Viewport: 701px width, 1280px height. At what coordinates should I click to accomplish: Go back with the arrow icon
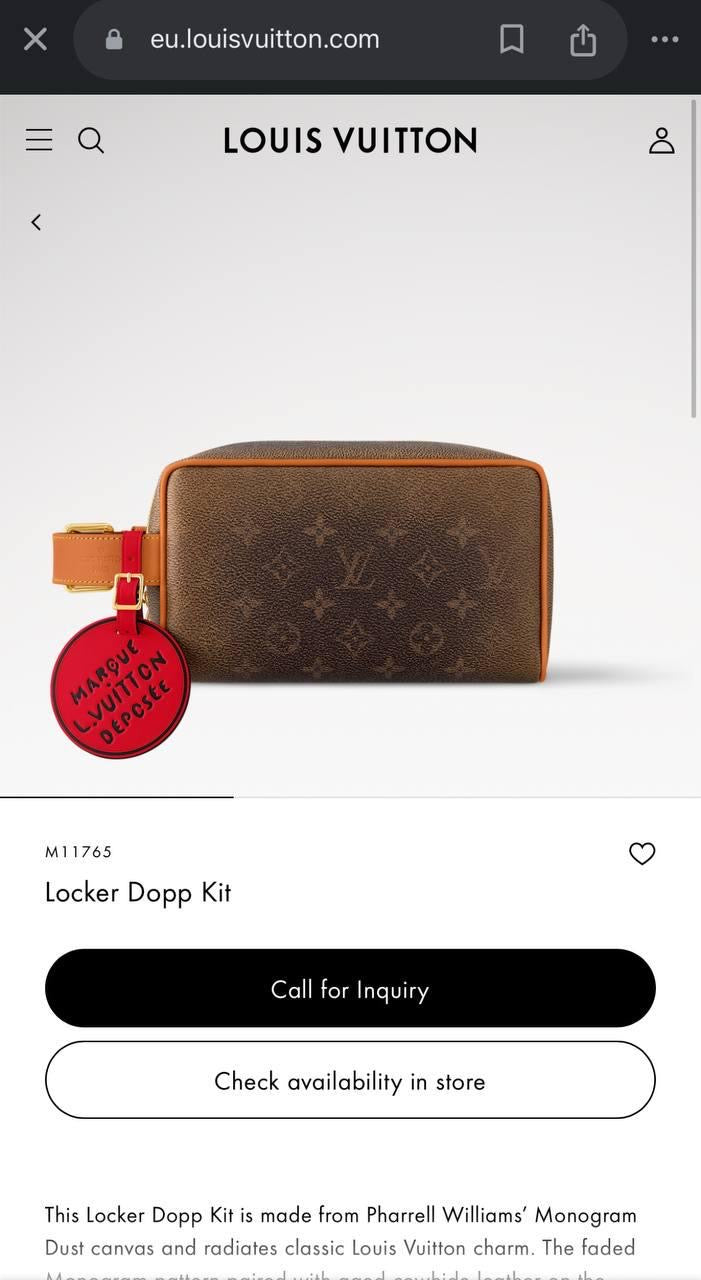coord(36,222)
